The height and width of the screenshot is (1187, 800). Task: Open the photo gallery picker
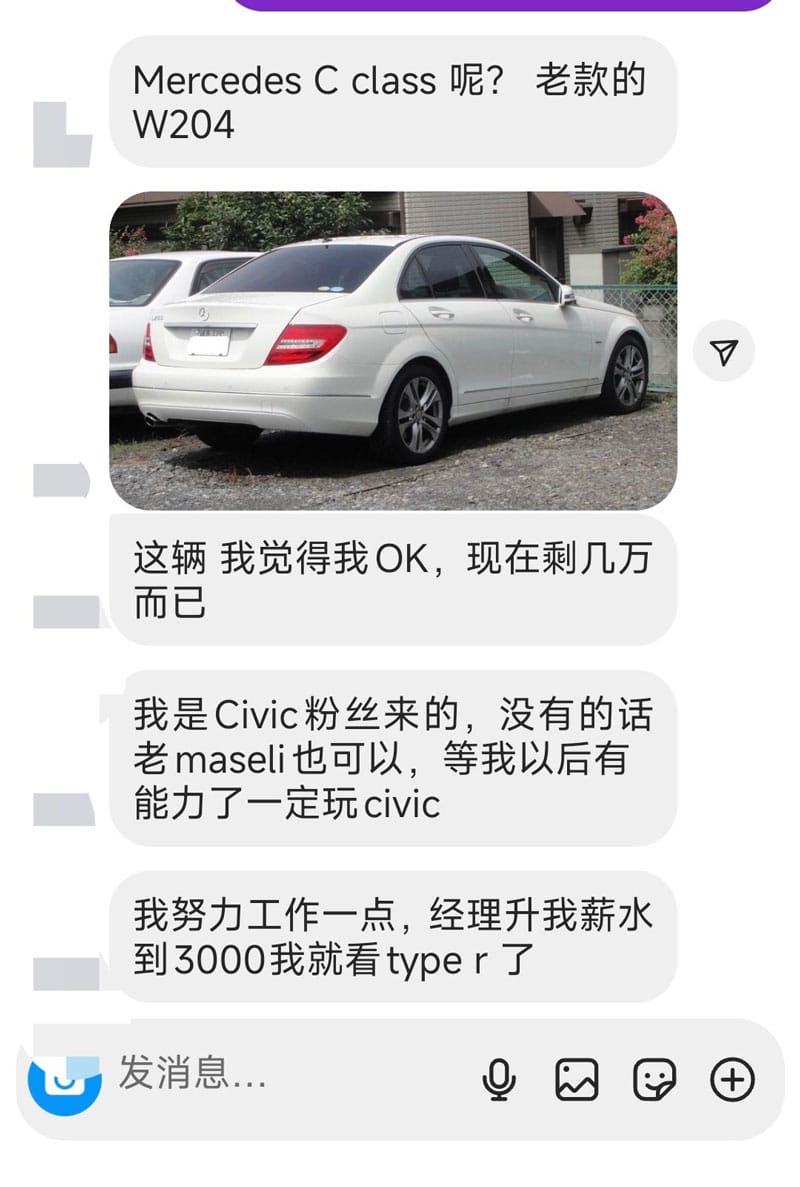click(577, 1079)
